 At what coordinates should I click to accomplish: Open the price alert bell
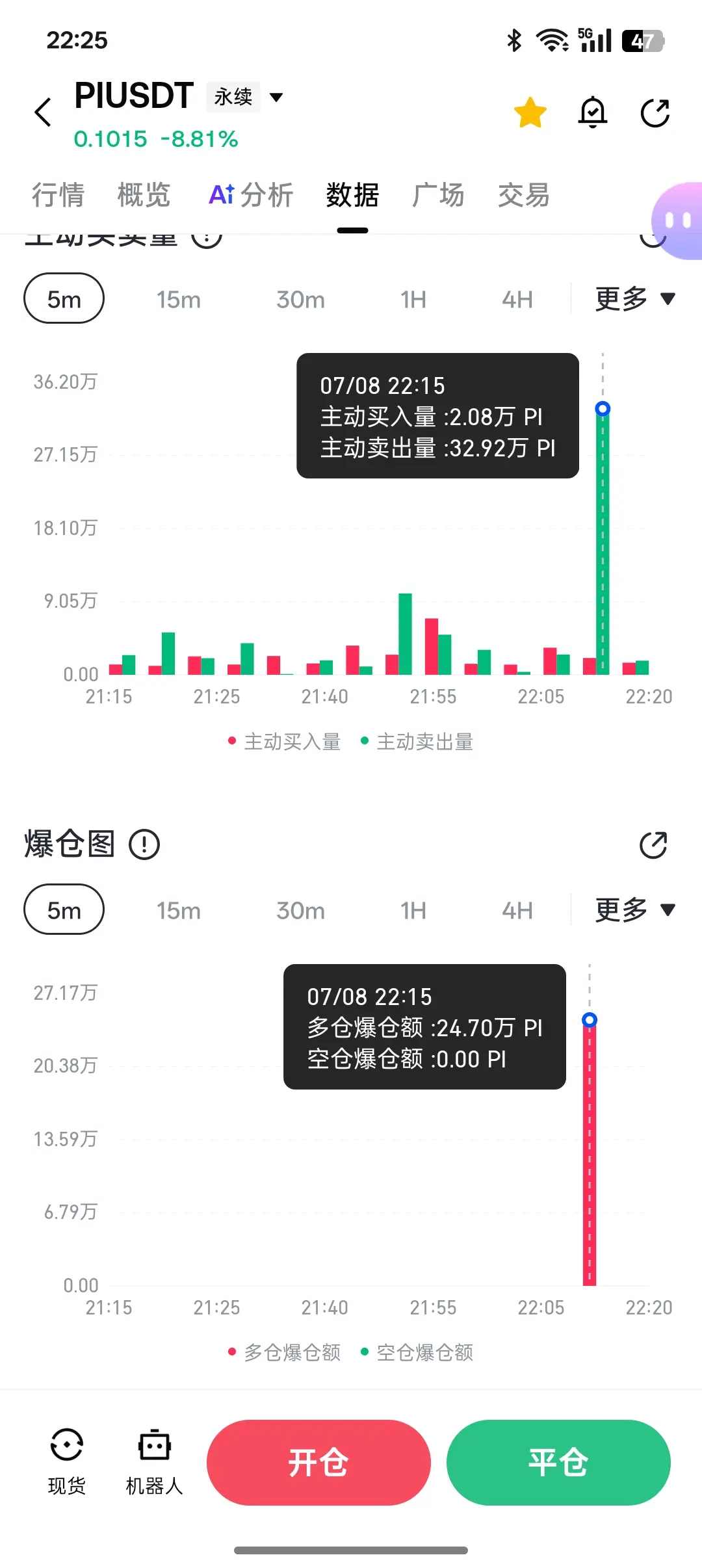593,112
